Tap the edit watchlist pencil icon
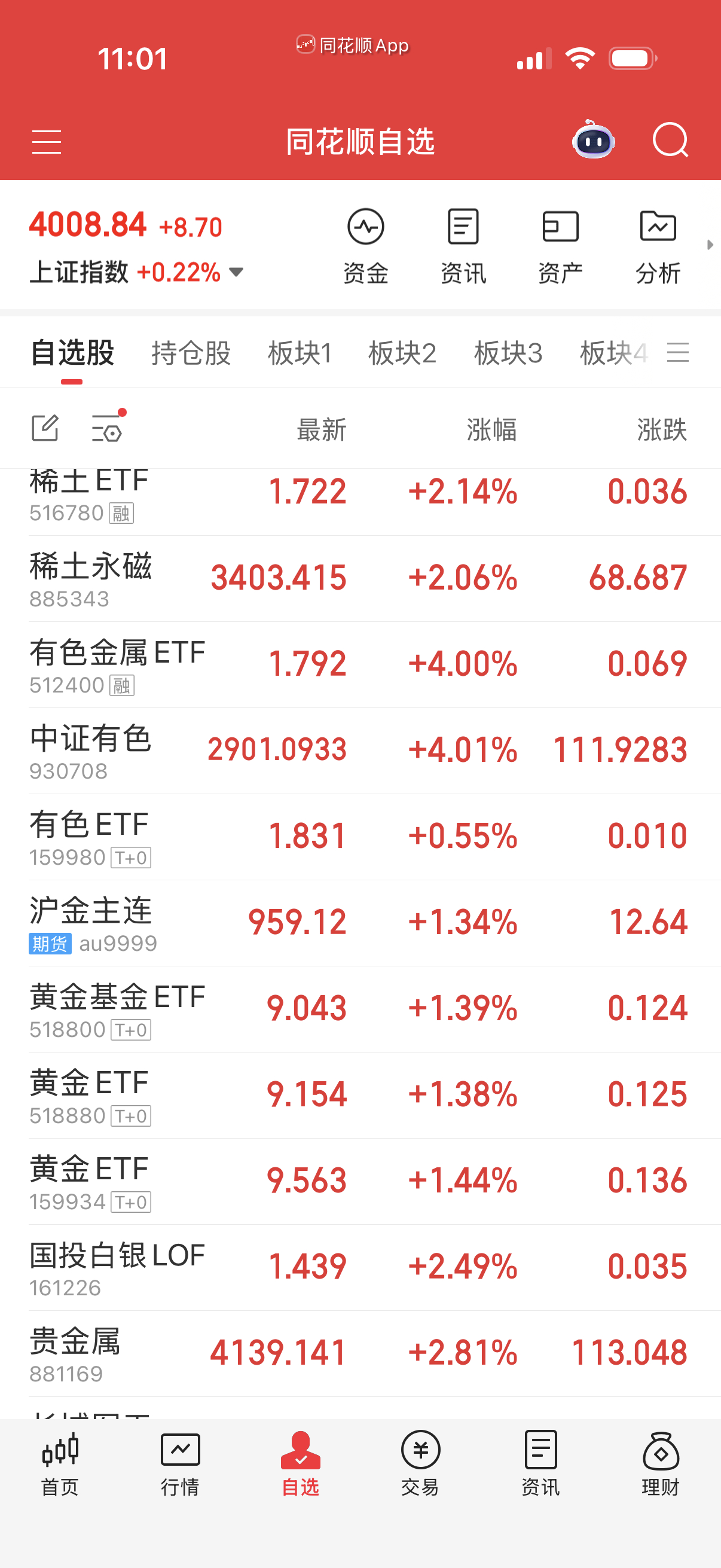This screenshot has width=721, height=1568. tap(44, 428)
